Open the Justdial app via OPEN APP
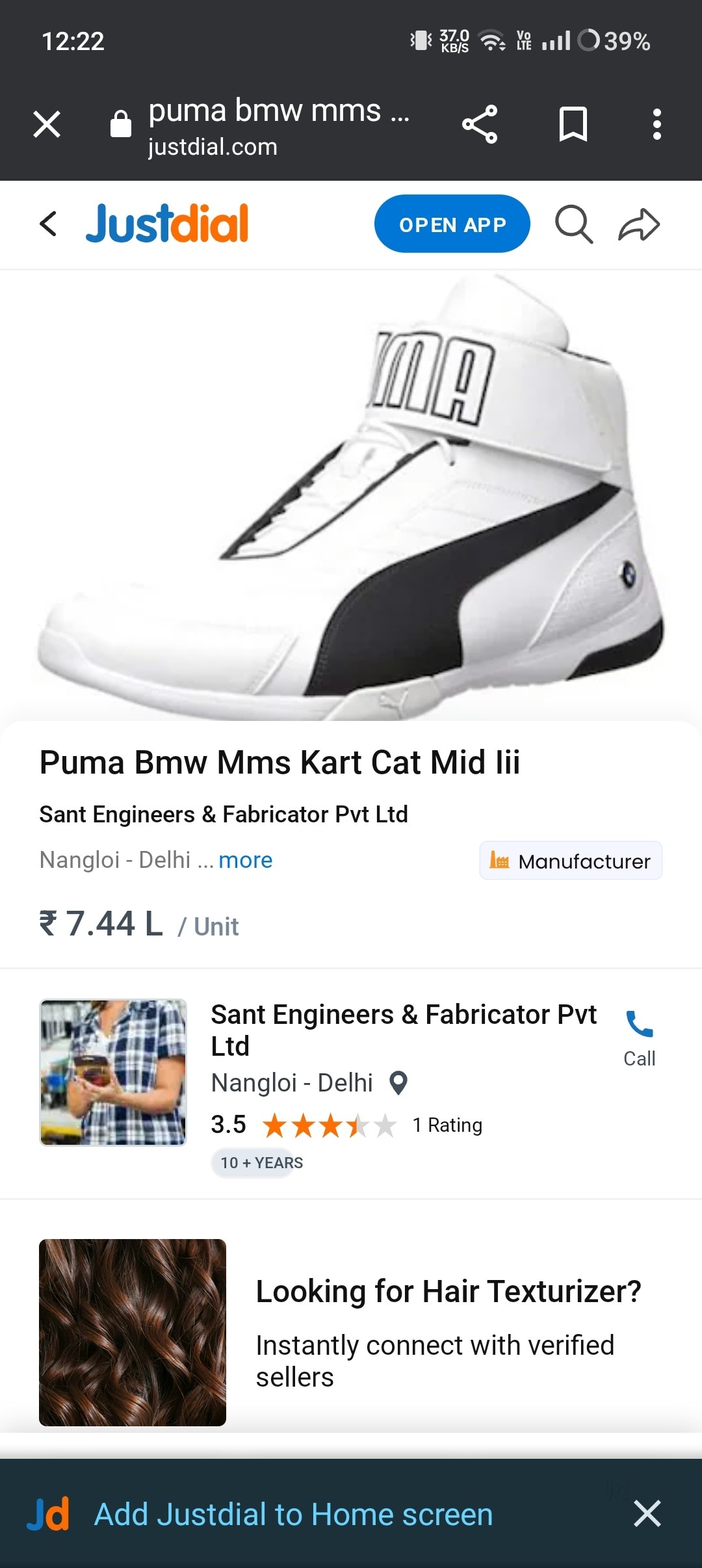 [x=452, y=224]
